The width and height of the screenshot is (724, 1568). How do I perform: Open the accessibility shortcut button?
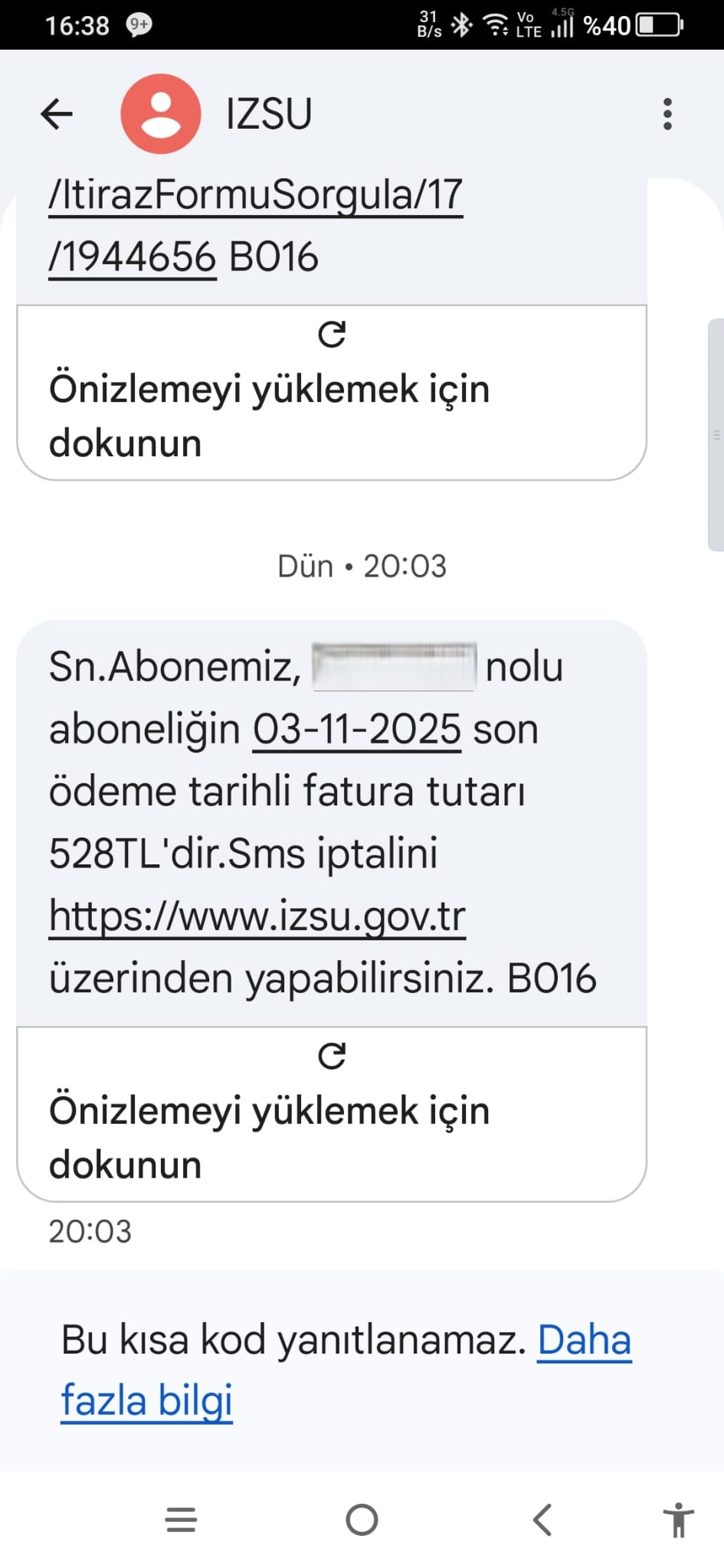(678, 1520)
